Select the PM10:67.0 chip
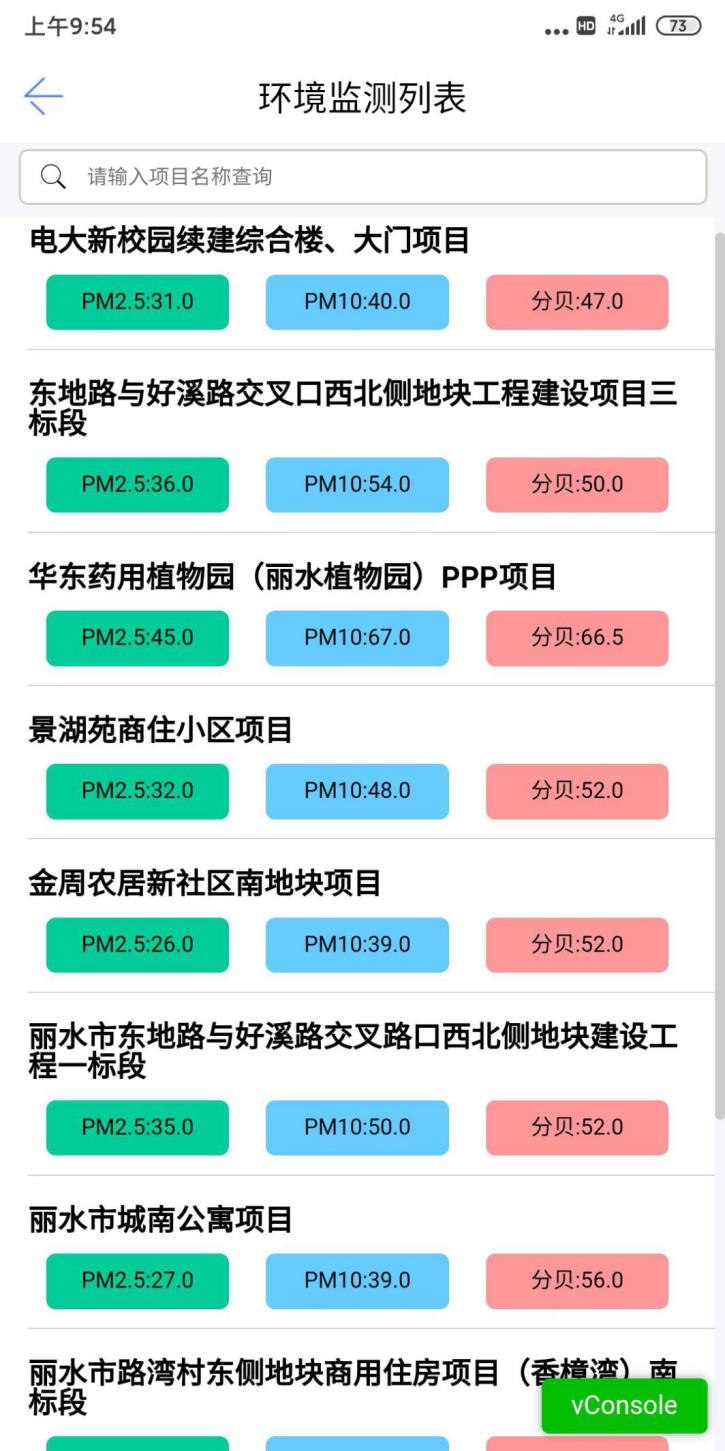The image size is (725, 1451). (357, 638)
